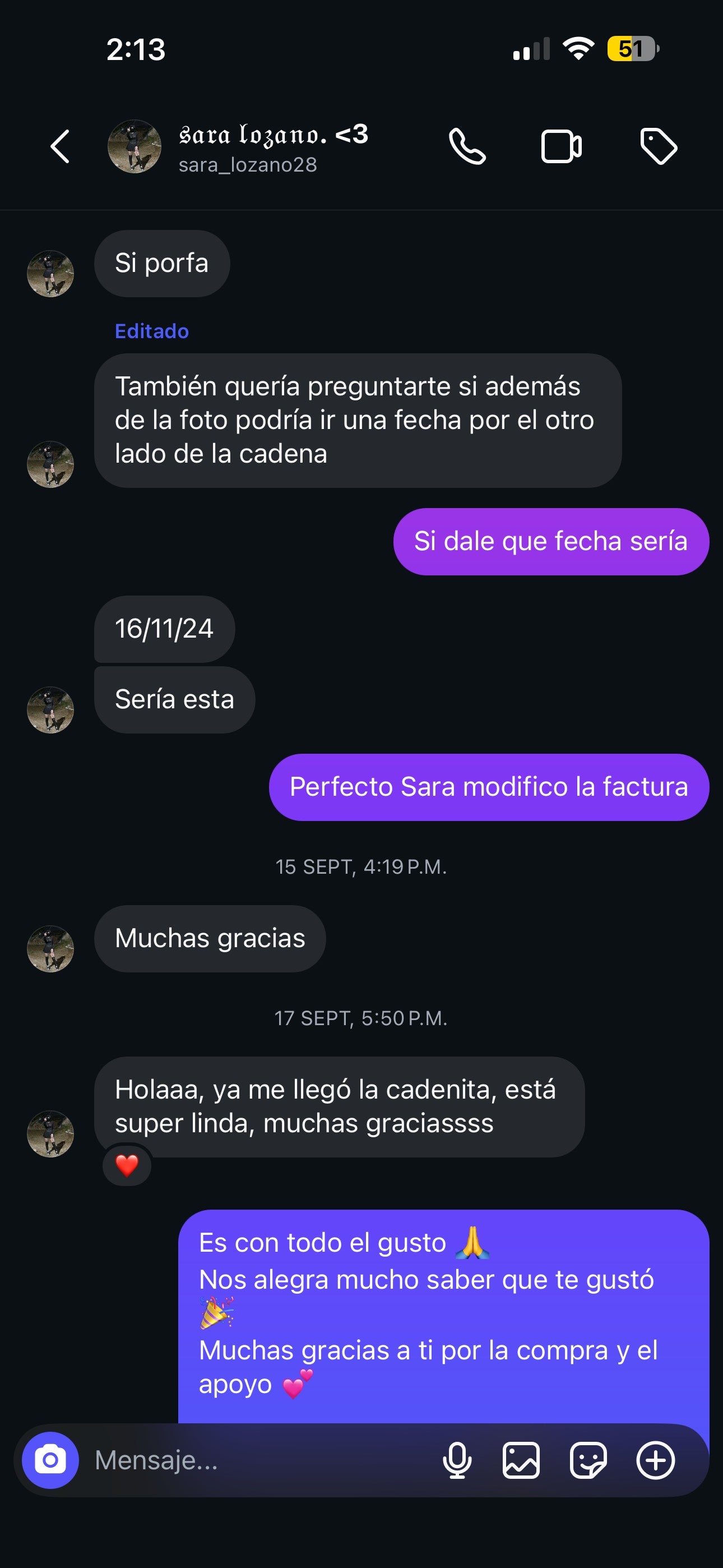The height and width of the screenshot is (1568, 723).
Task: Go back to the message list
Action: (59, 147)
